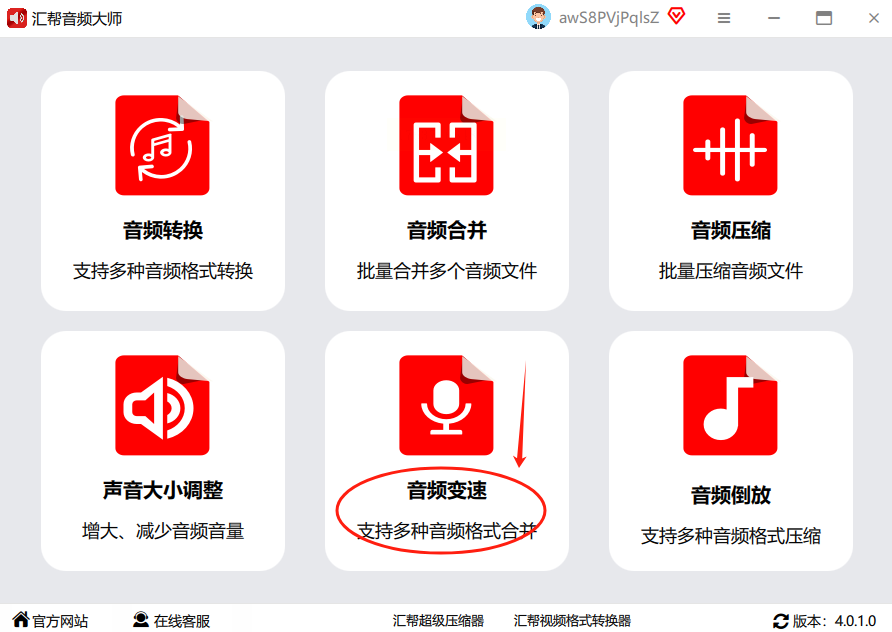Image resolution: width=892 pixels, height=632 pixels.
Task: Open the 音频倒放 card
Action: [x=730, y=450]
